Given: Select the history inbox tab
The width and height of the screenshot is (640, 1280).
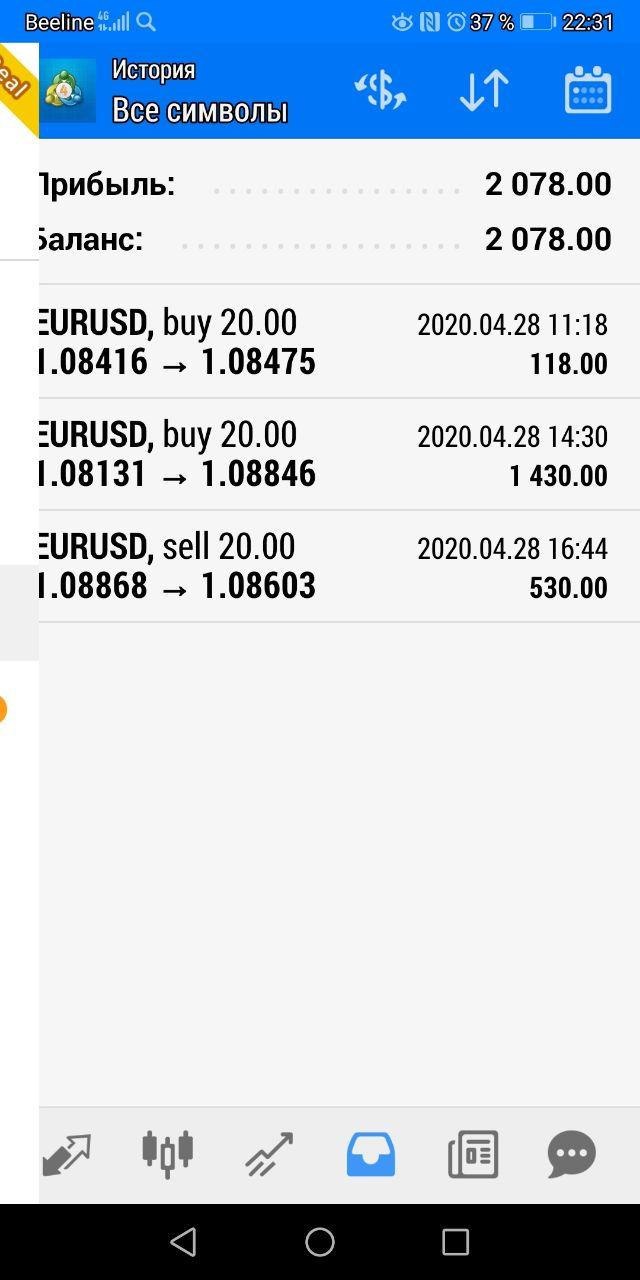Looking at the screenshot, I should 371,1155.
